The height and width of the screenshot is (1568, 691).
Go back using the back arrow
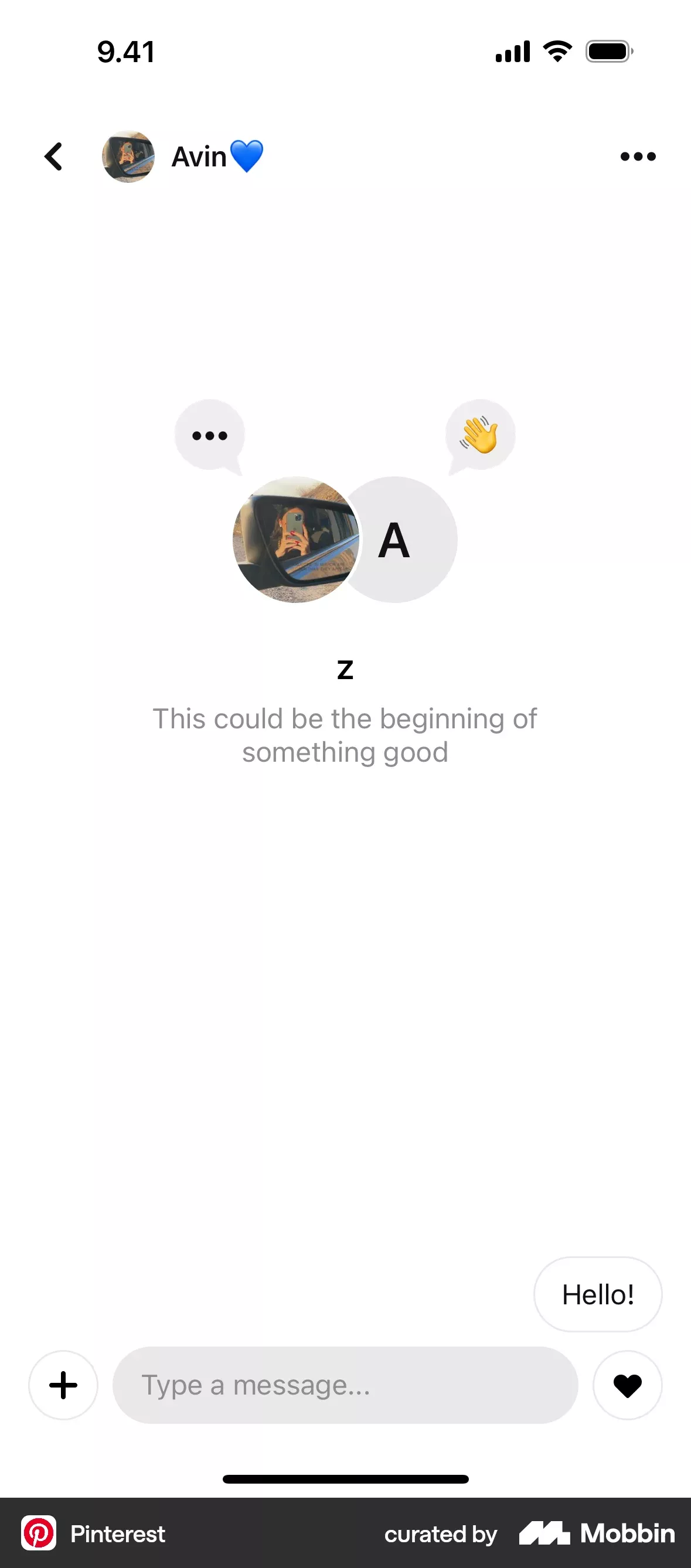[x=53, y=156]
